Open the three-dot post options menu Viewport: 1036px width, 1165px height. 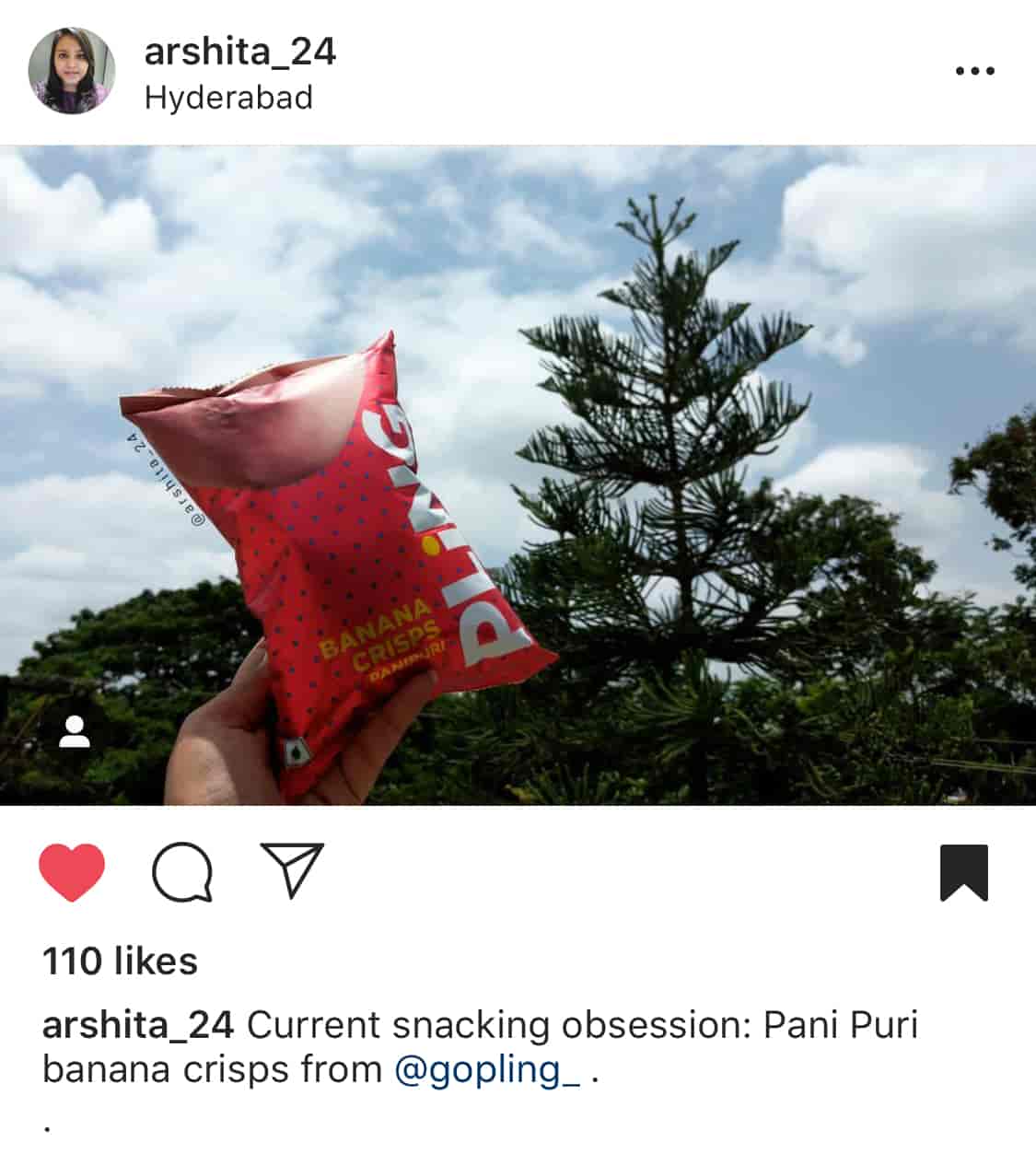(974, 71)
